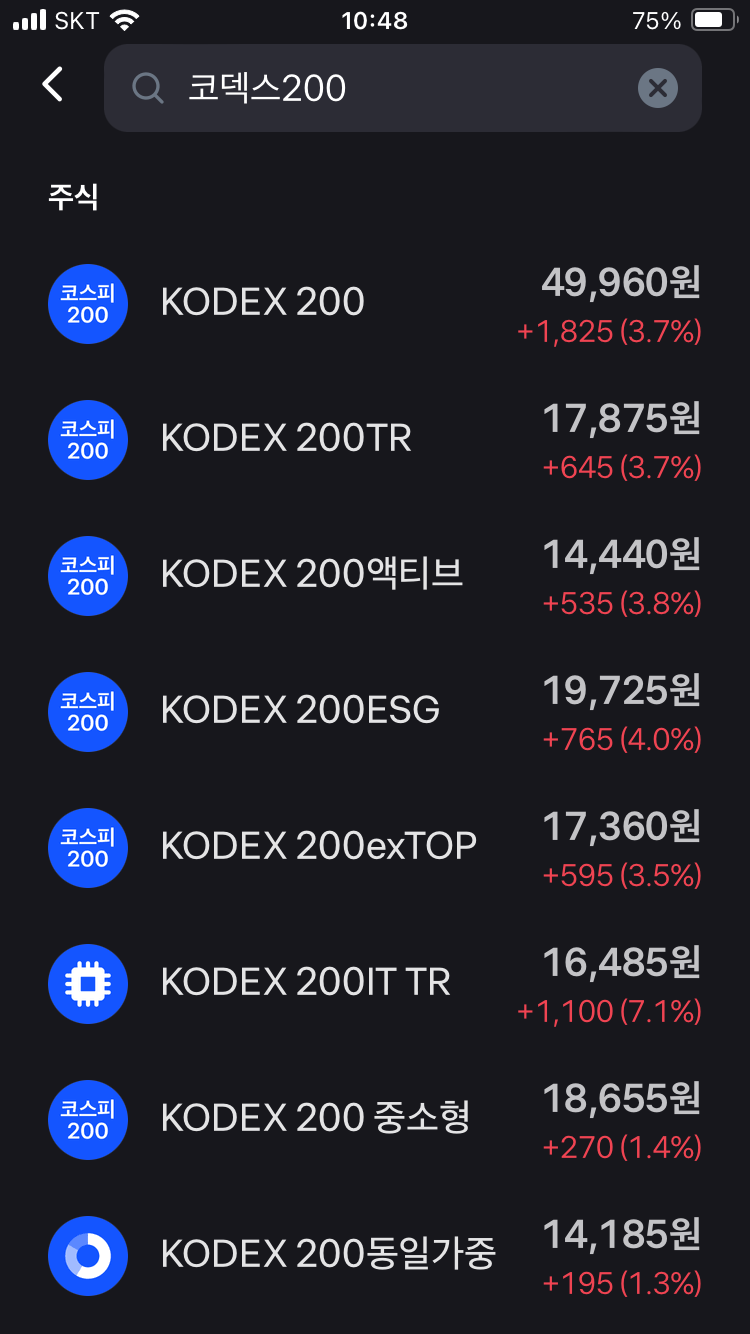Tap the KOSPI 200 icon for KODEX 200액티브
This screenshot has width=750, height=1334.
[x=87, y=576]
